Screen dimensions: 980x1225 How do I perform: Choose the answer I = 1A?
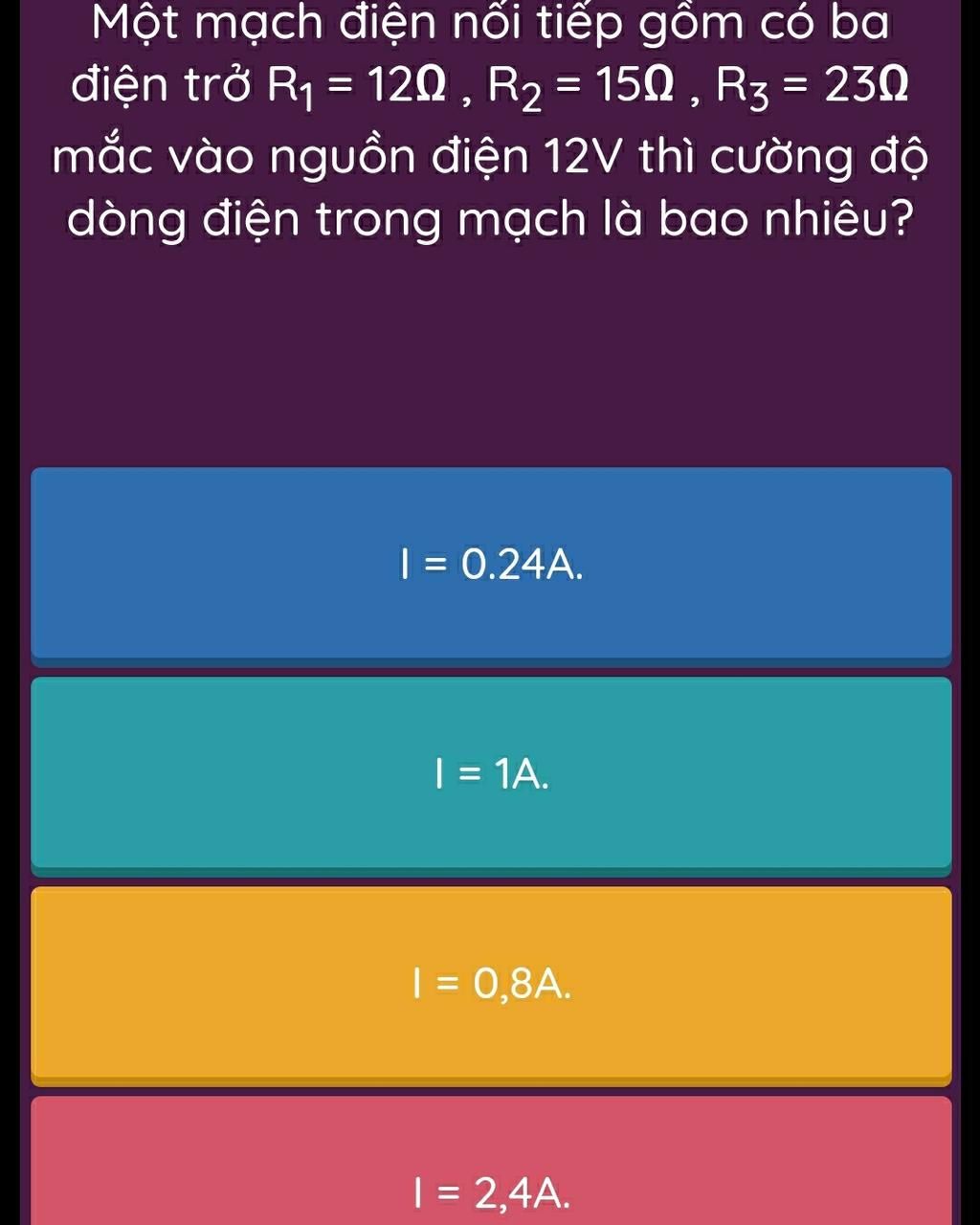[491, 773]
